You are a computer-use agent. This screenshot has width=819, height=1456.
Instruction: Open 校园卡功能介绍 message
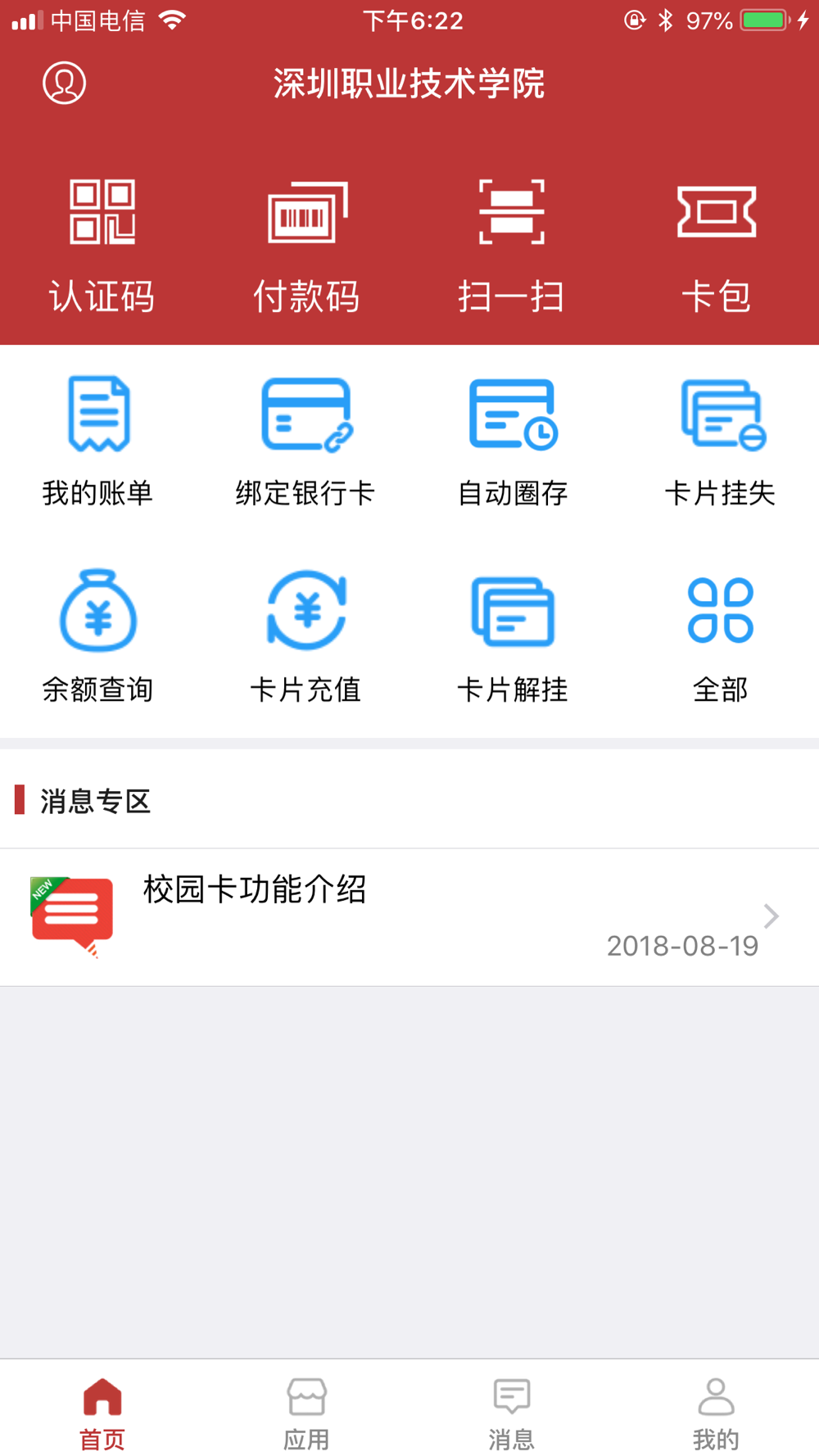[409, 917]
